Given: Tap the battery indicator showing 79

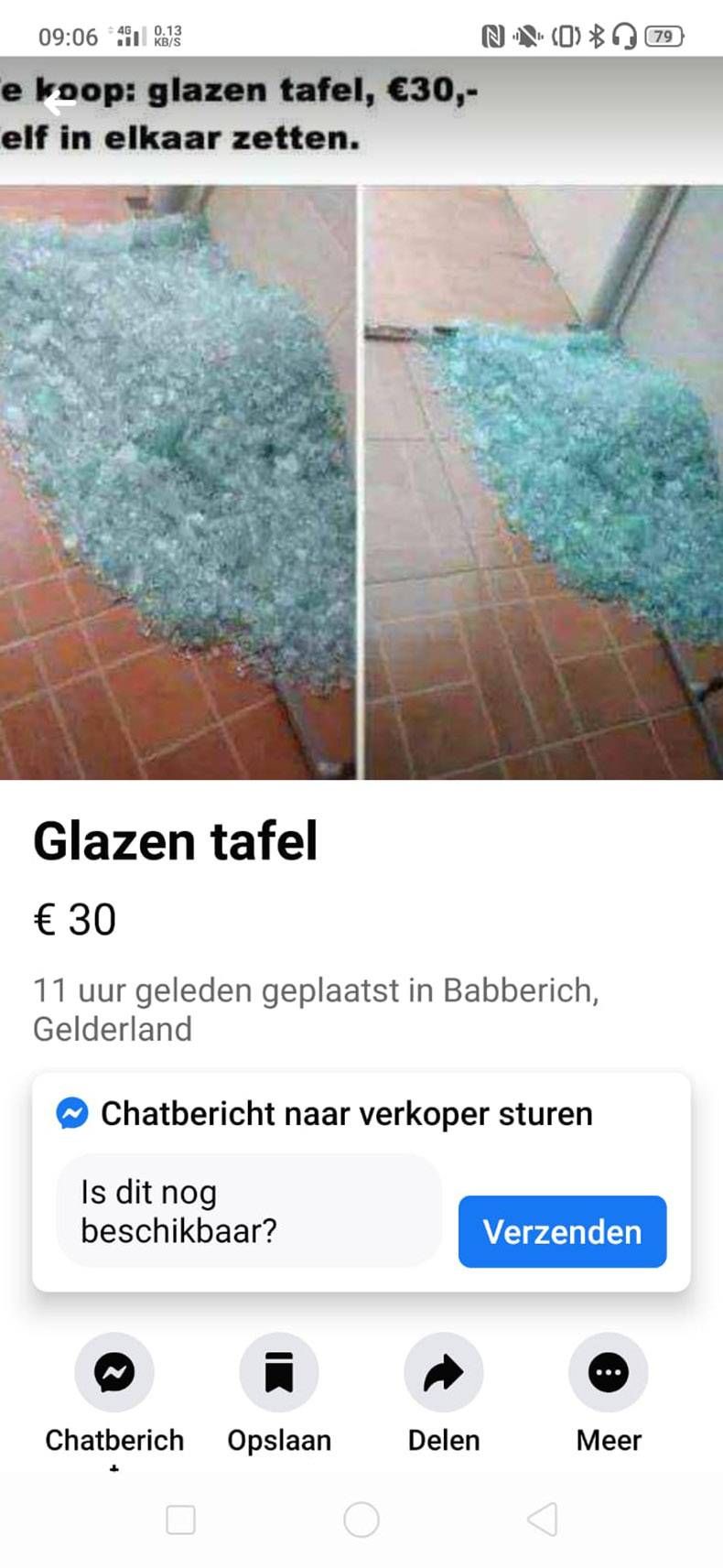Looking at the screenshot, I should click(665, 37).
